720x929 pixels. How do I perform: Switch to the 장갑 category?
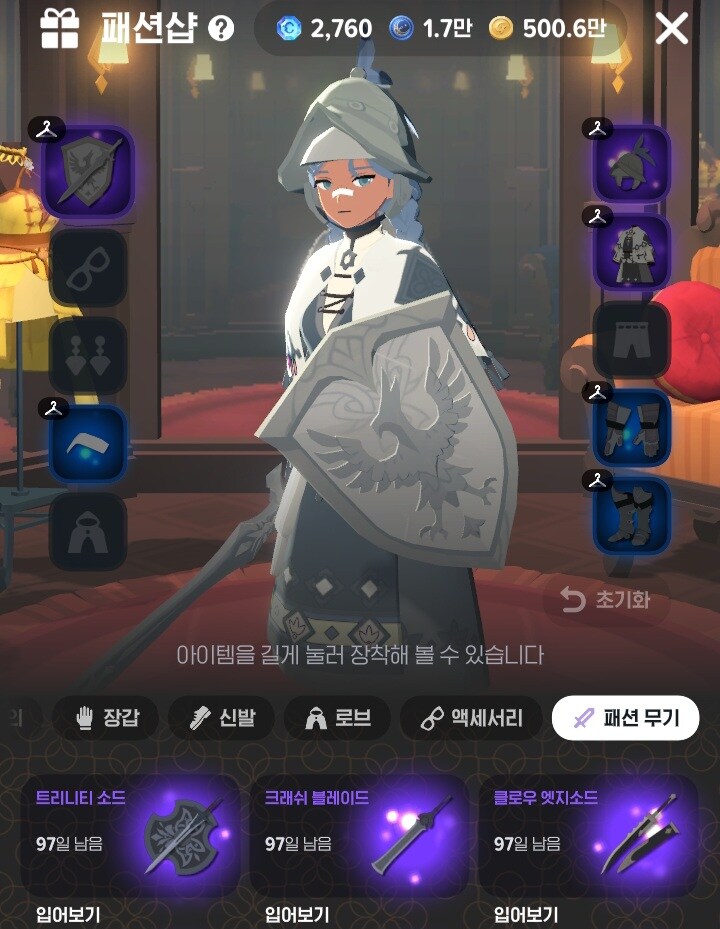click(x=108, y=718)
